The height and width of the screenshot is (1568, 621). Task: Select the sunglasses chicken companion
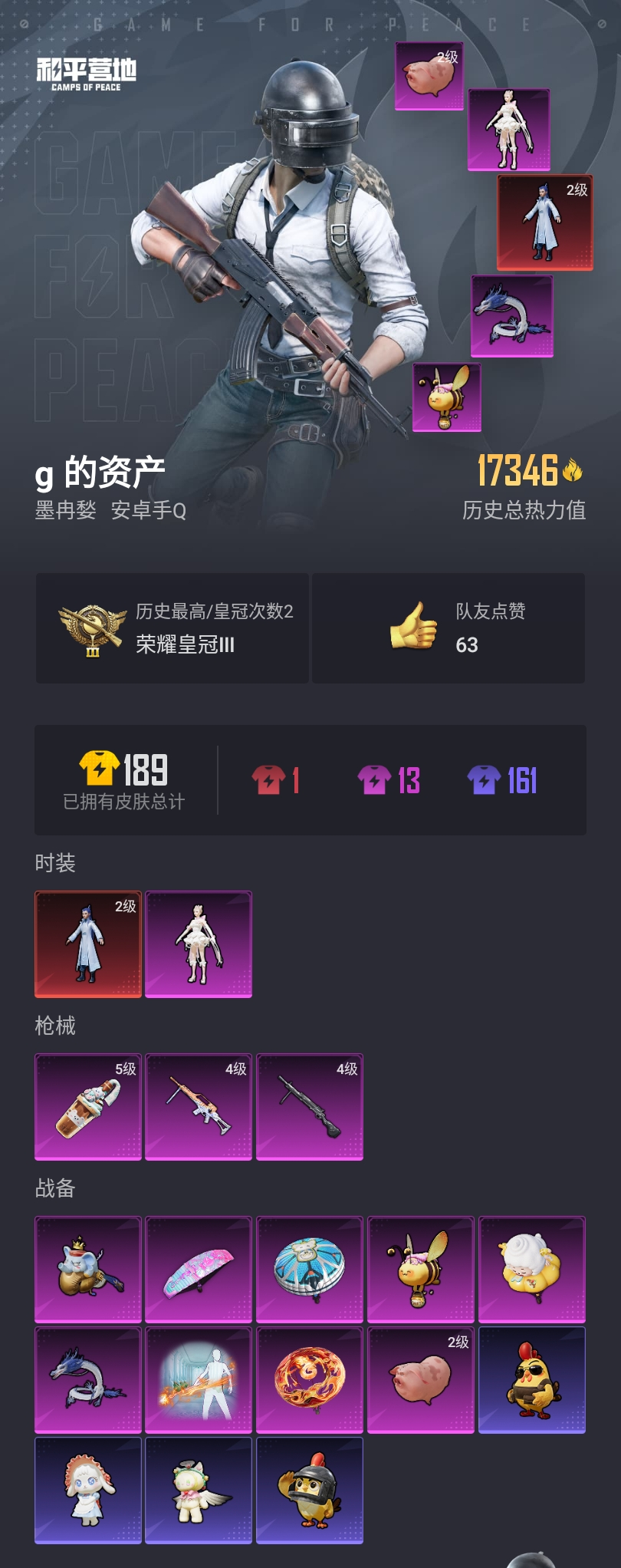[531, 1381]
